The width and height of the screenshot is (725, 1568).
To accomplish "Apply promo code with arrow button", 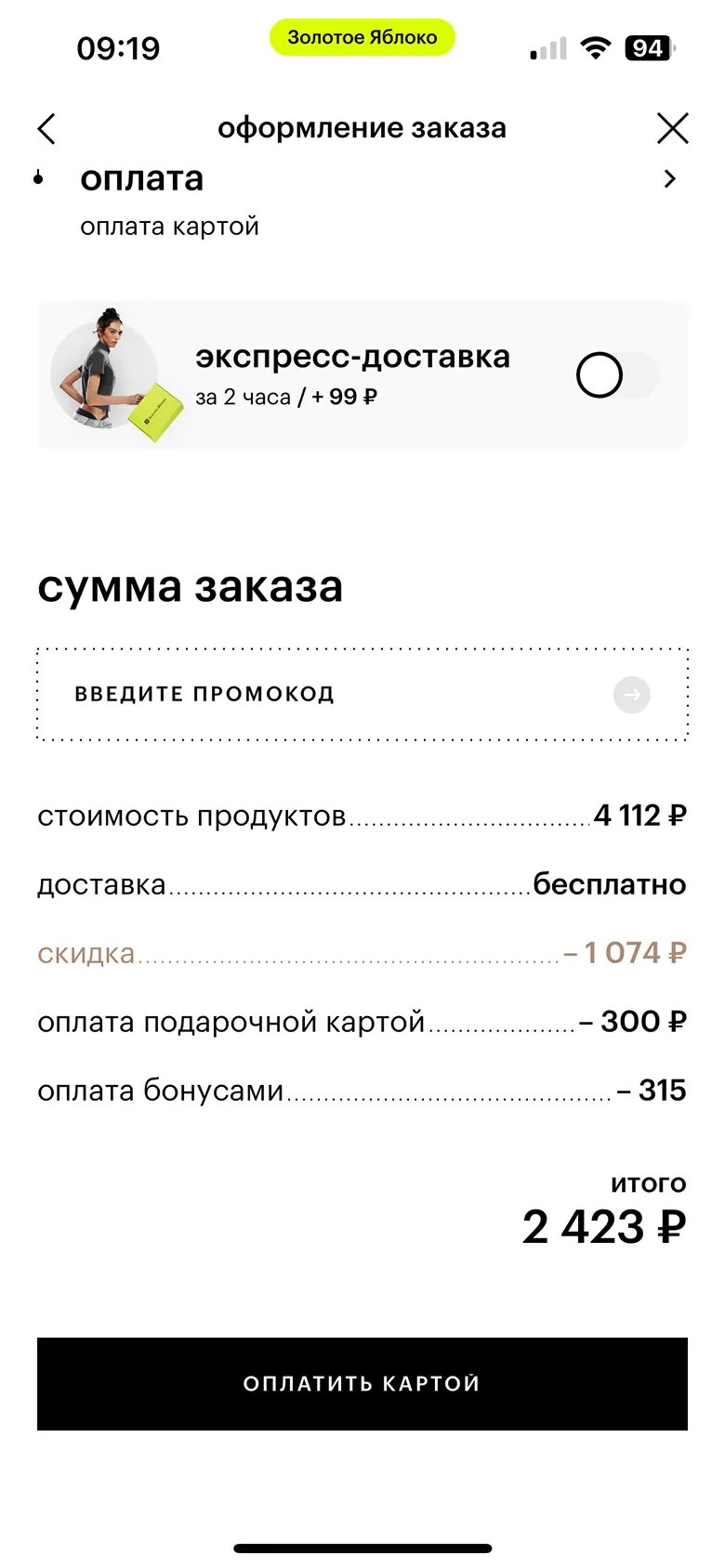I will [632, 695].
